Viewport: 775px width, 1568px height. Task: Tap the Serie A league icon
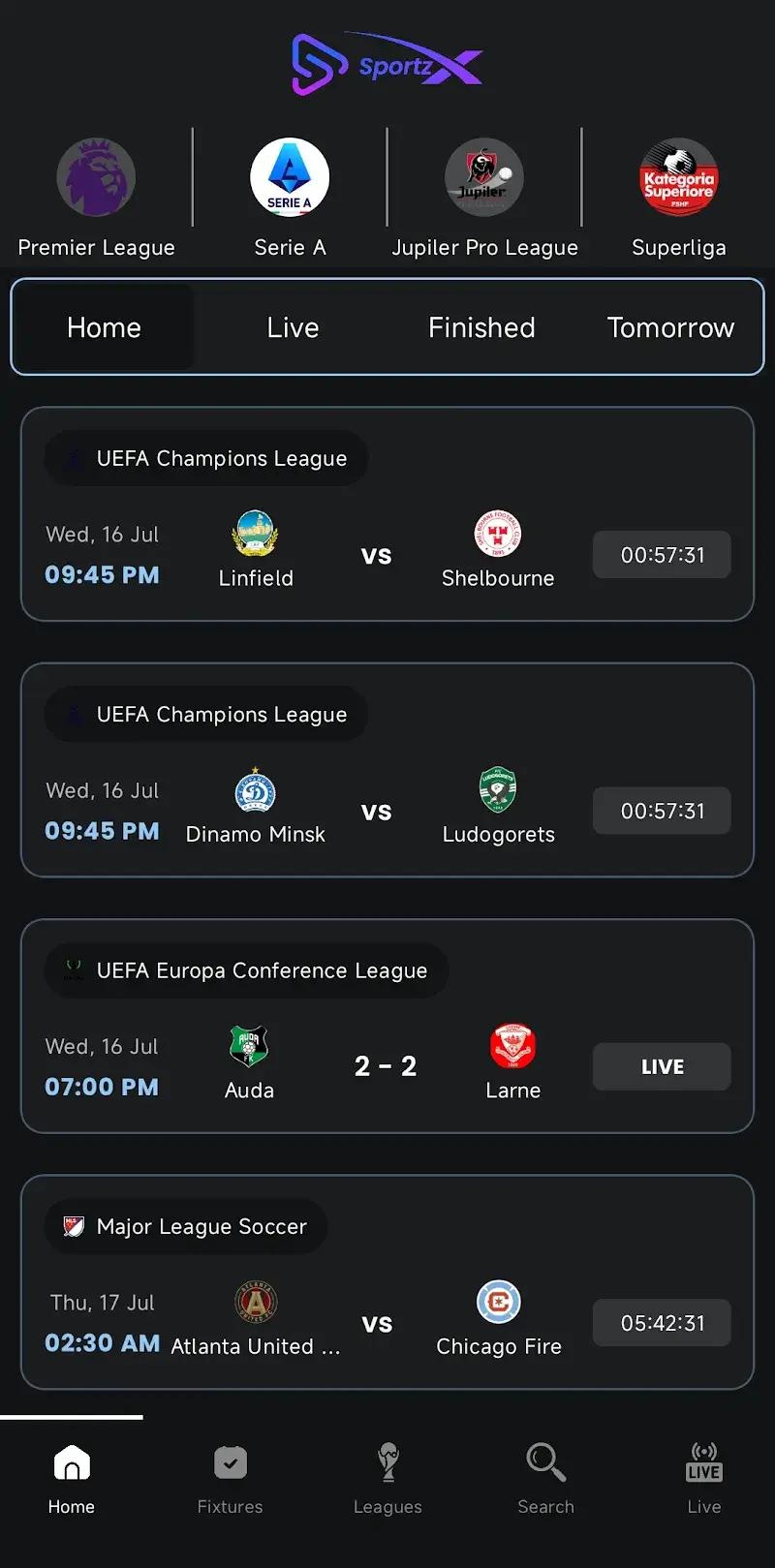click(290, 177)
